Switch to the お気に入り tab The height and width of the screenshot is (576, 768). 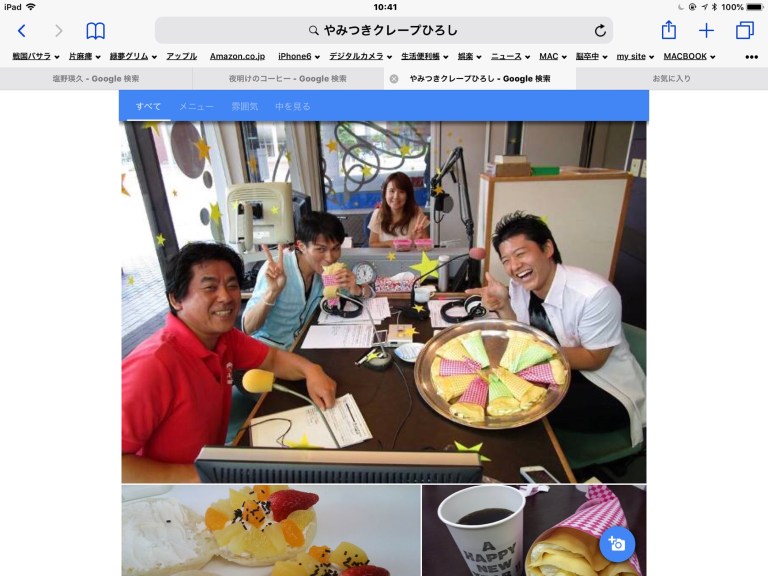(671, 78)
